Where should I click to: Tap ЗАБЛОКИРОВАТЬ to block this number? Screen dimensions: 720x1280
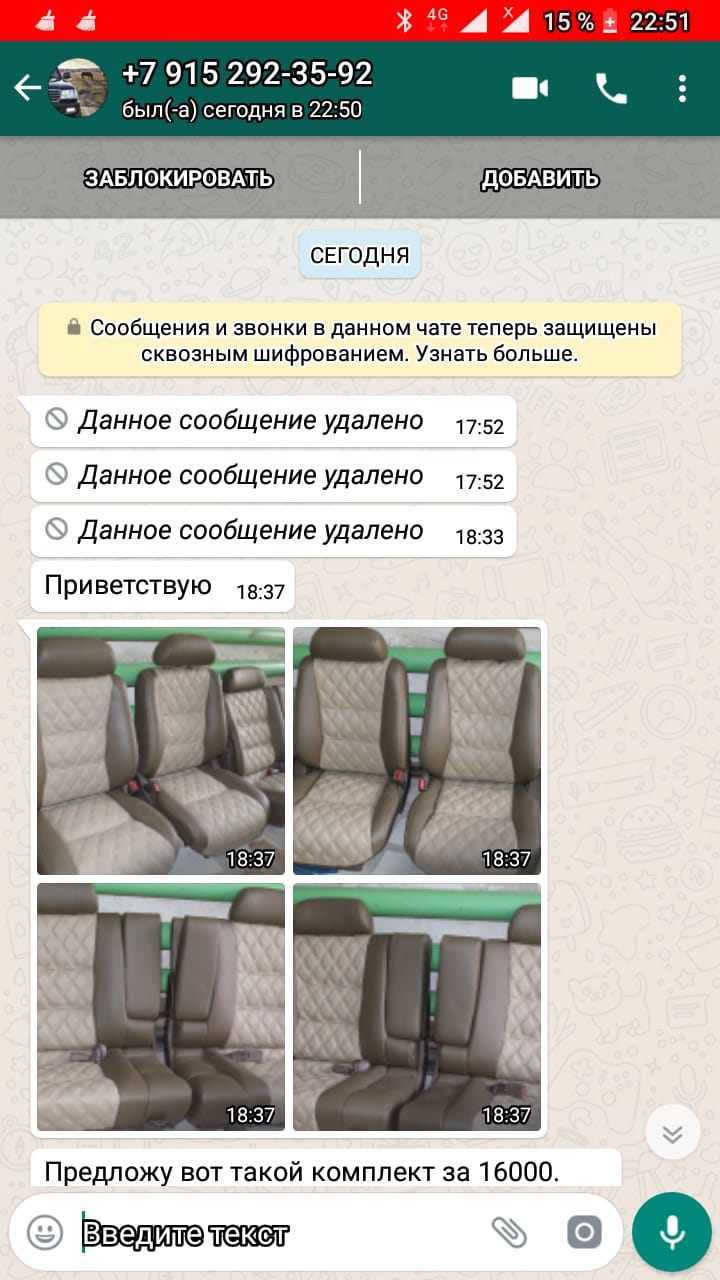click(x=179, y=179)
